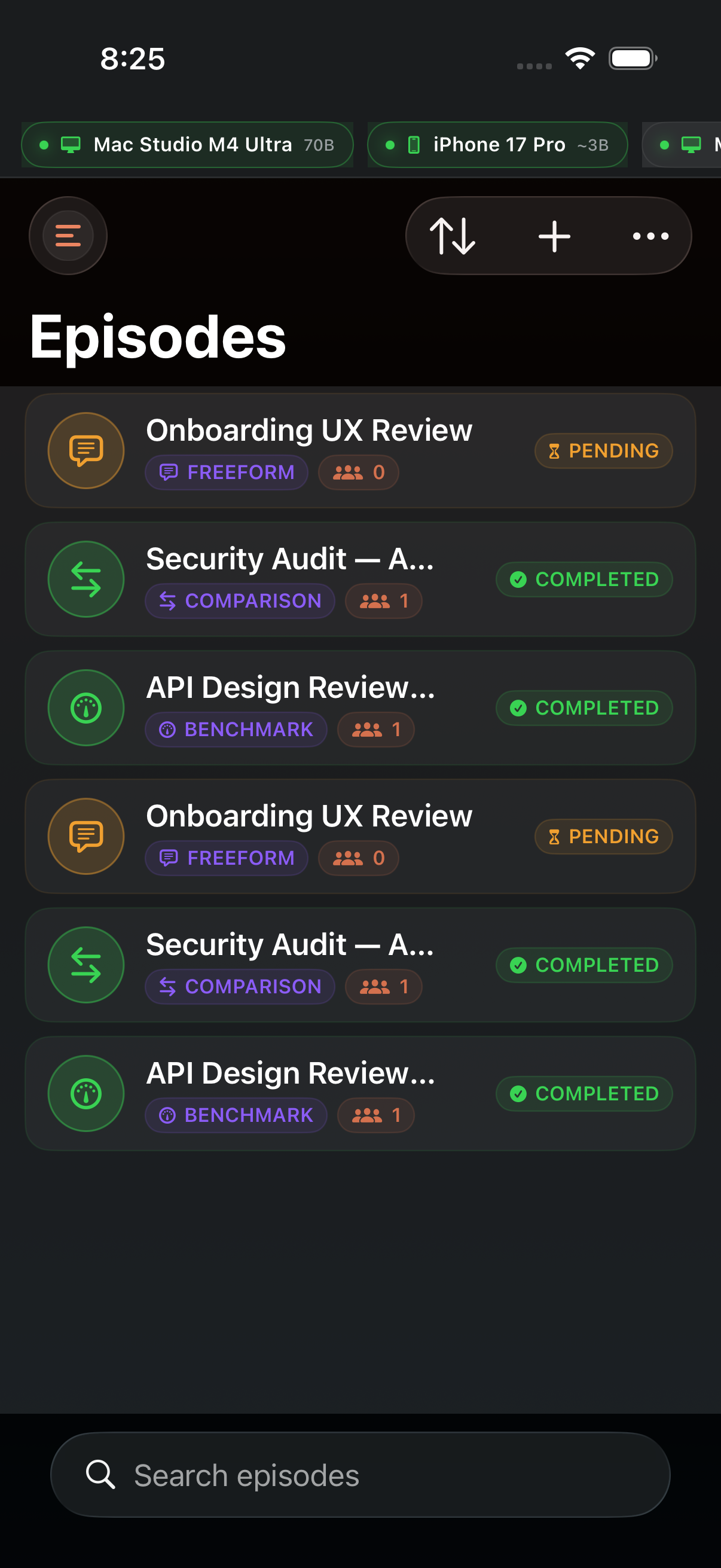
Task: Open the three-dot overflow menu
Action: click(650, 236)
